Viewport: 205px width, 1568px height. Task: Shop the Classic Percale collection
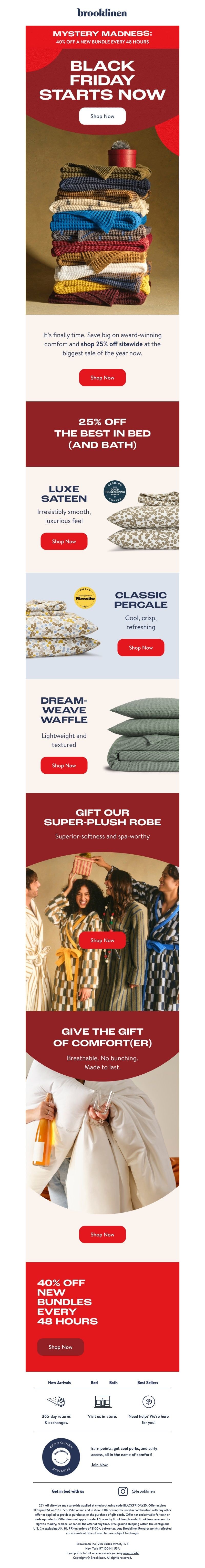tap(140, 648)
